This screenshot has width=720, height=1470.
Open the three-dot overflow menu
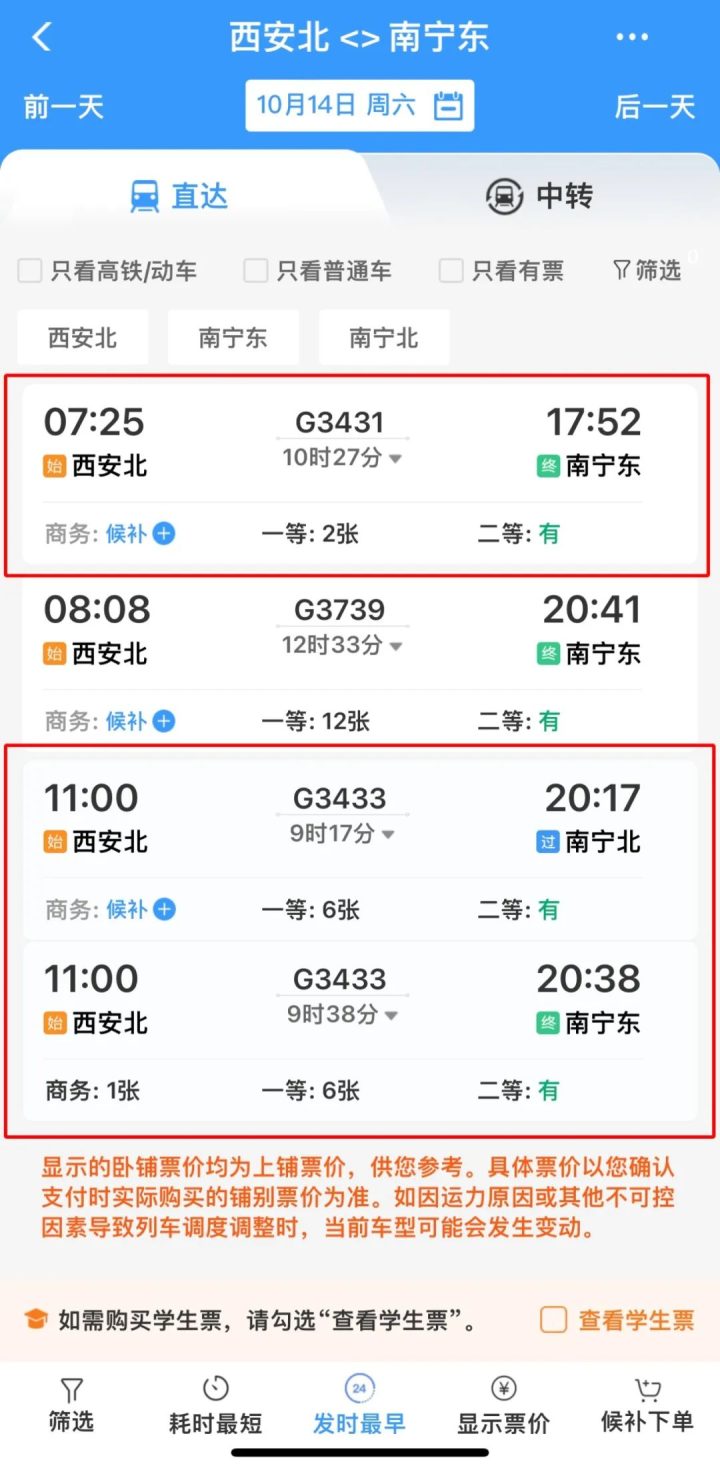tap(632, 38)
